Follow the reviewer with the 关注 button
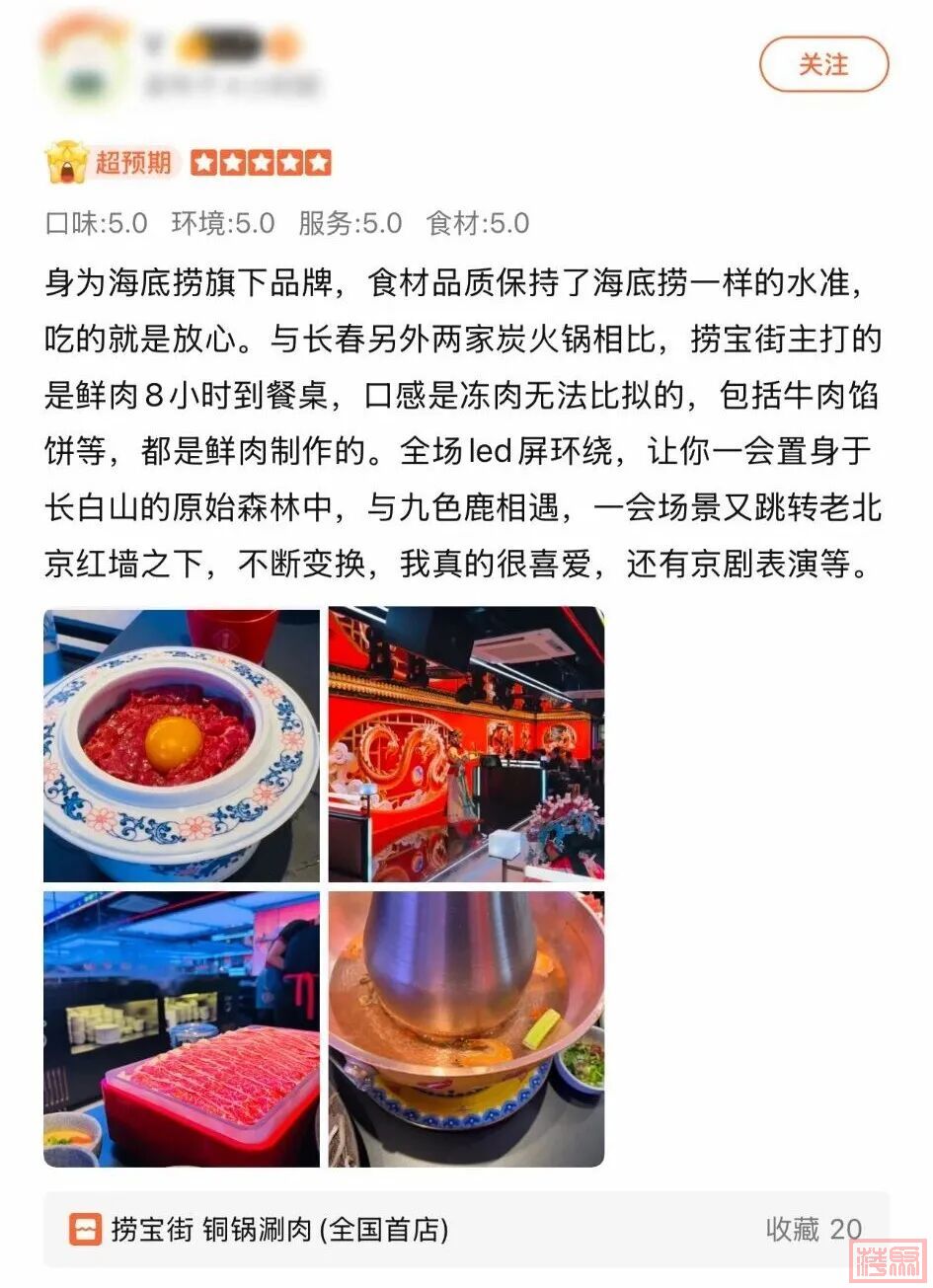Viewport: 933px width, 1288px height. (822, 65)
